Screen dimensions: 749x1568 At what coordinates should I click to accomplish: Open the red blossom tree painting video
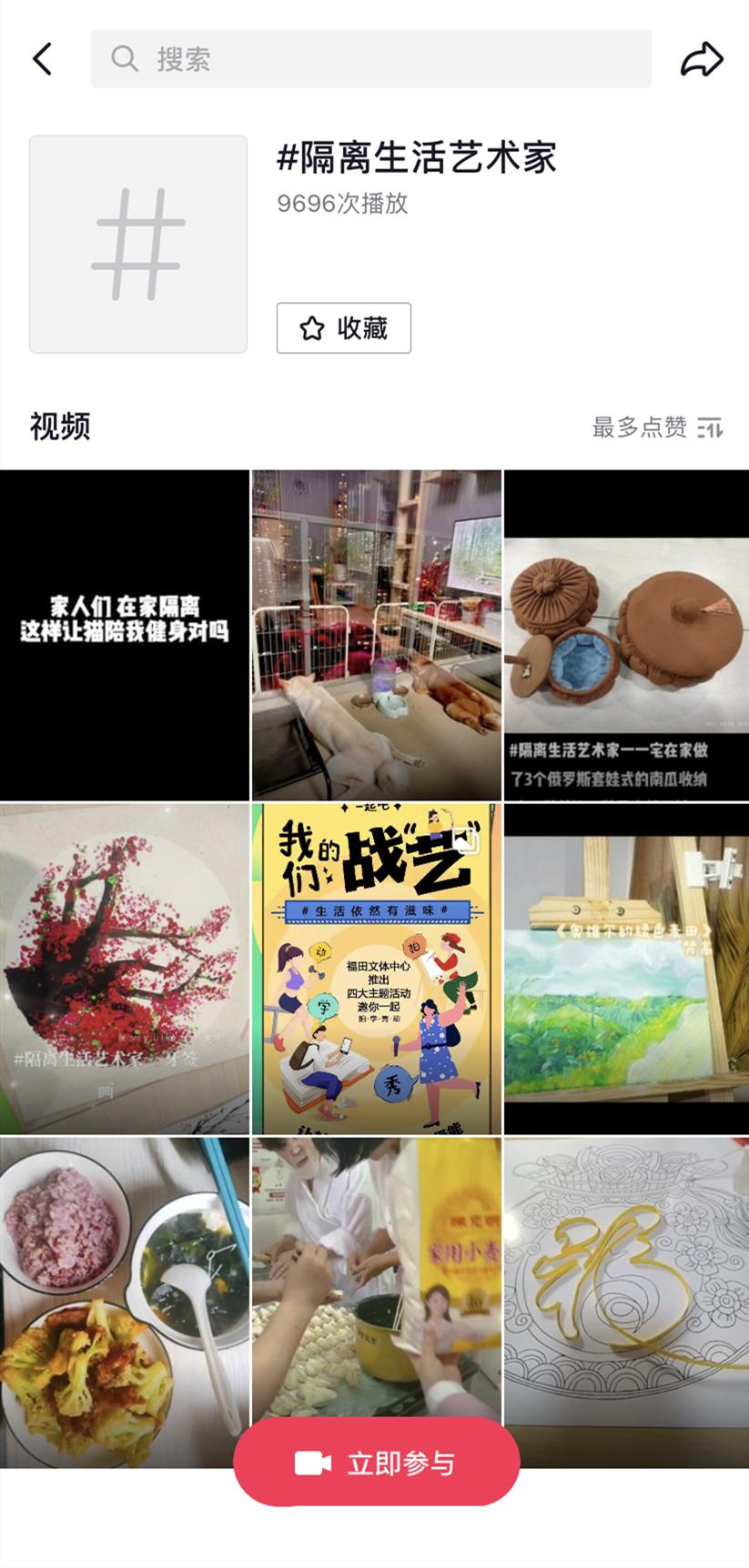[125, 968]
